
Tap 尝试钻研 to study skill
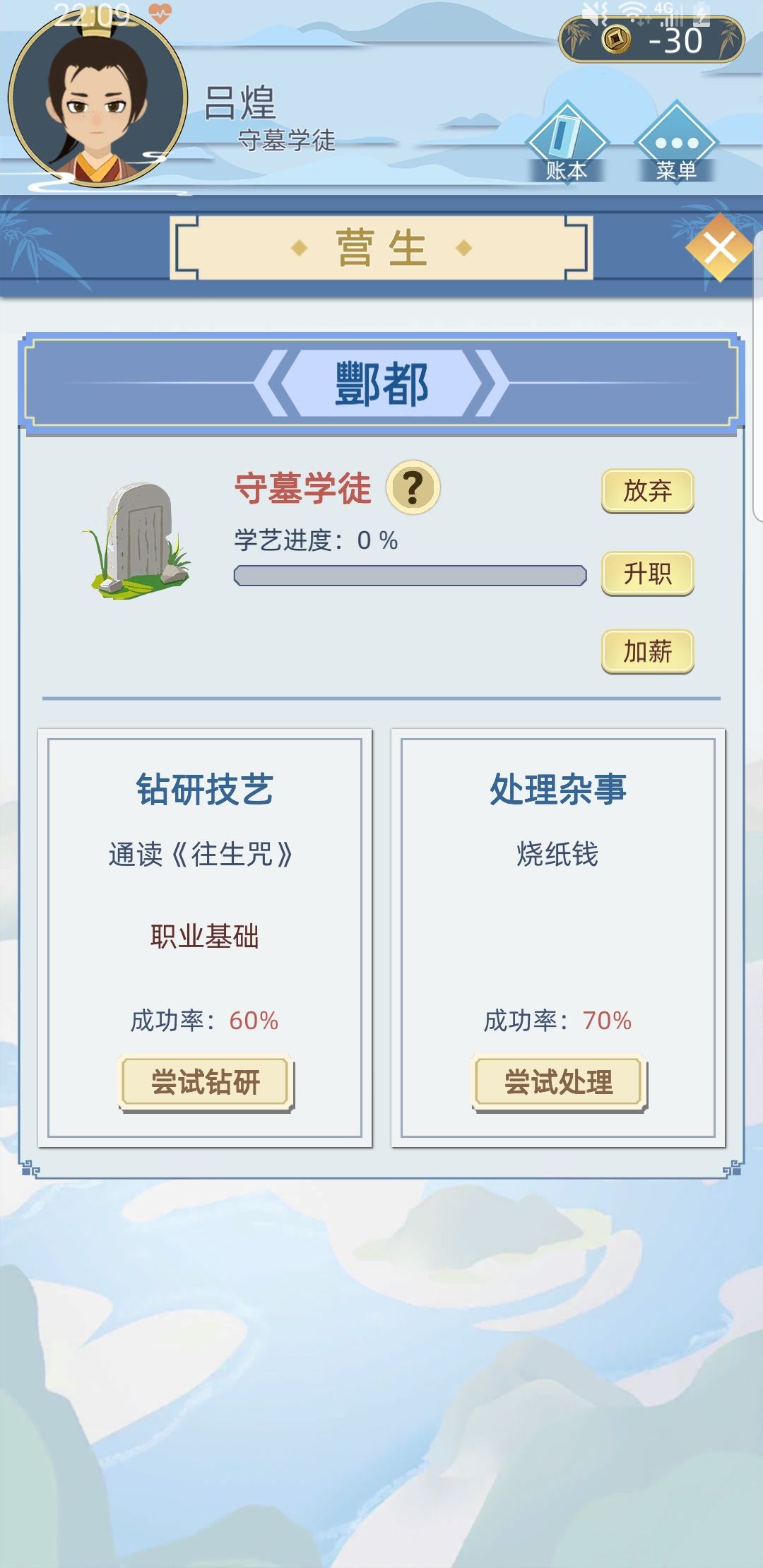[206, 1081]
